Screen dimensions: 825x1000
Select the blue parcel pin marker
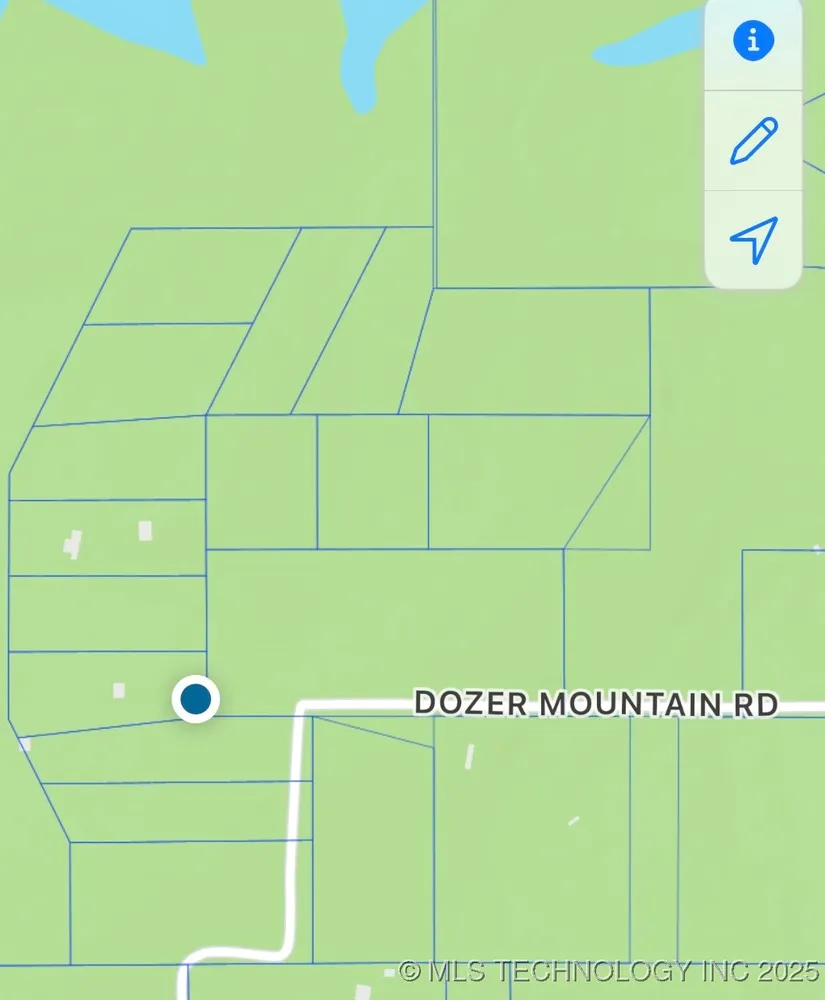196,698
